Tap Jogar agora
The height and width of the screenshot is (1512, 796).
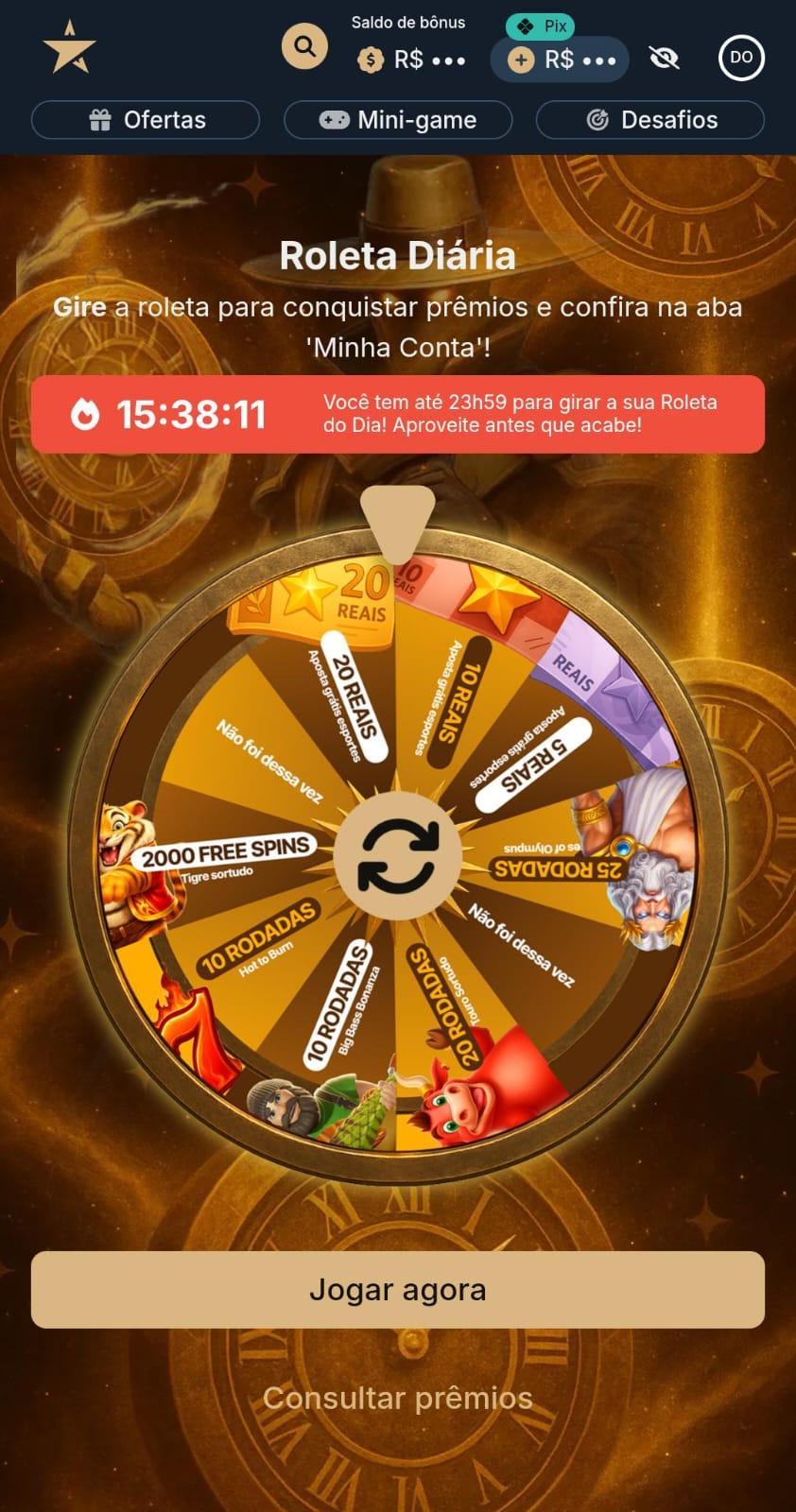(x=398, y=1290)
